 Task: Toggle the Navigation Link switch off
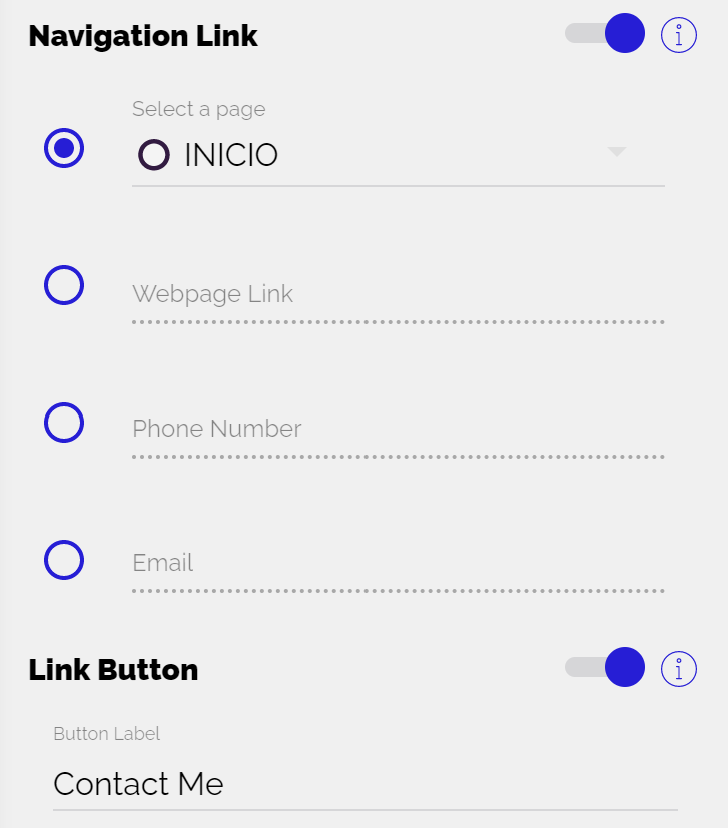(606, 33)
